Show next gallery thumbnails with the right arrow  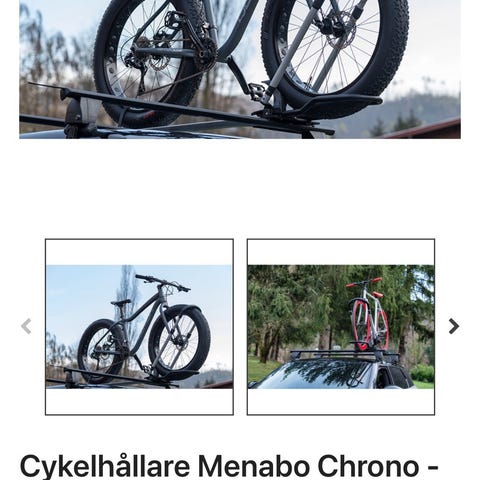click(454, 326)
